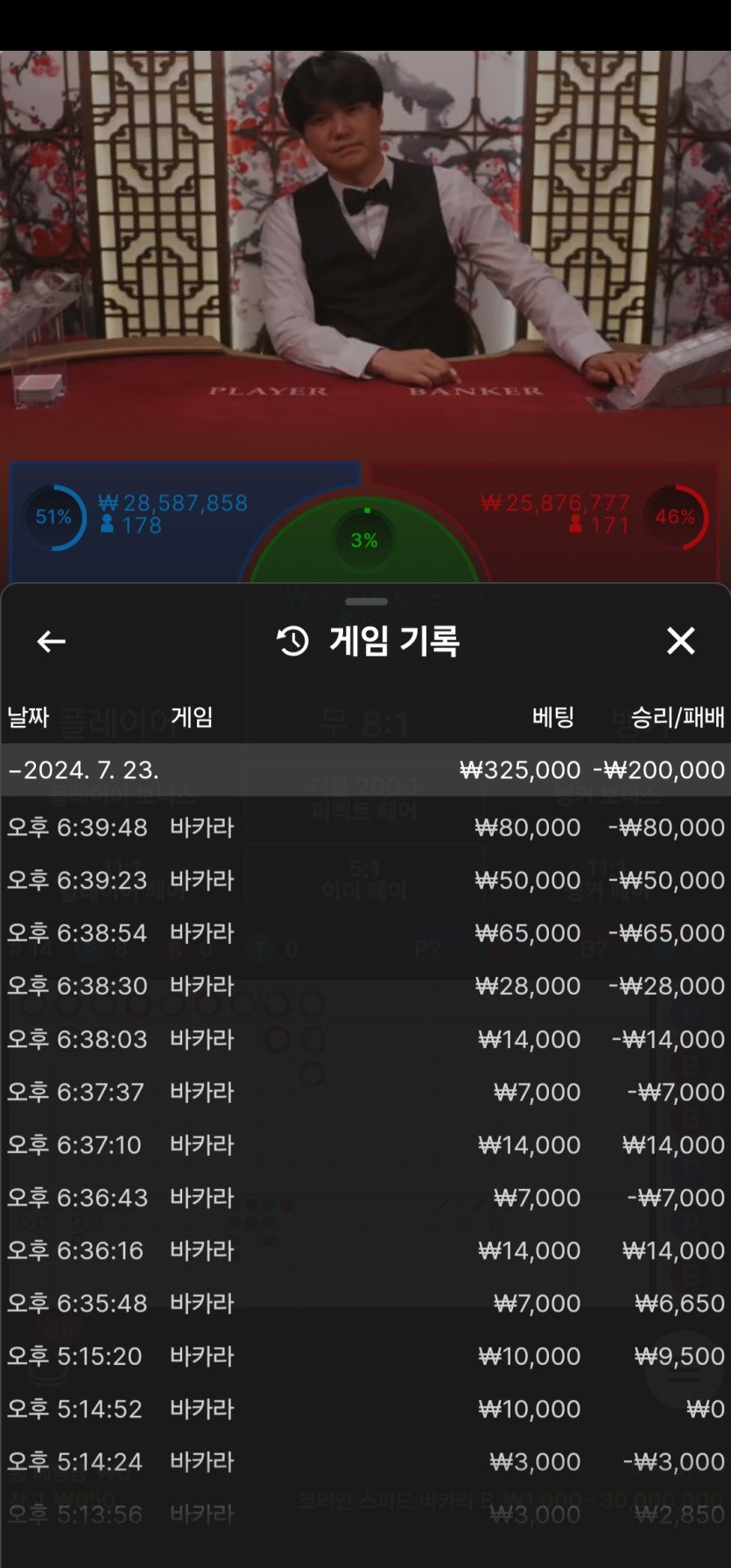Open the 오후 6:35:48 바카라 record
This screenshot has height=1568, width=731.
(365, 1303)
